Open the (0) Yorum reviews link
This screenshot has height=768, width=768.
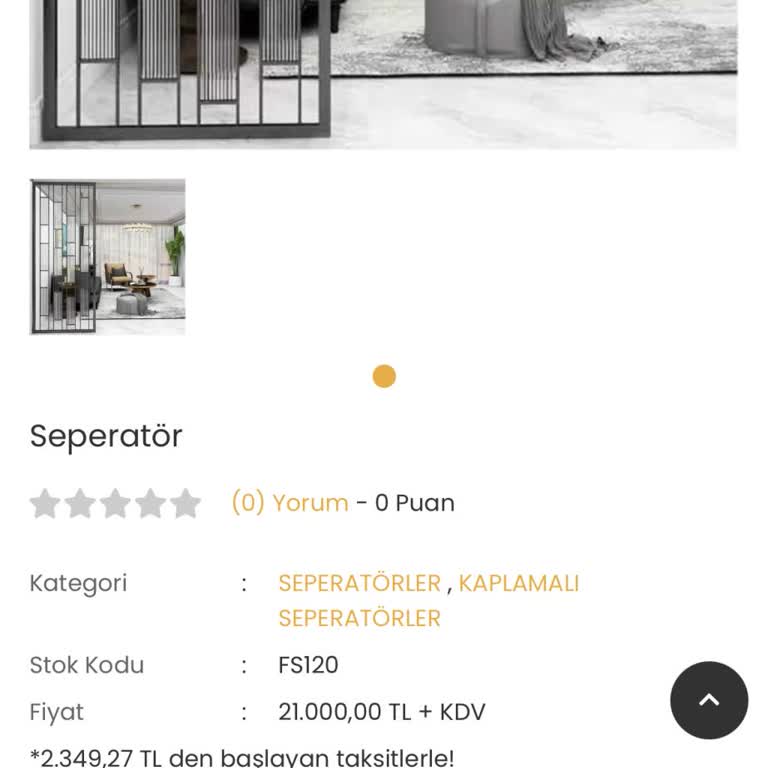[290, 502]
